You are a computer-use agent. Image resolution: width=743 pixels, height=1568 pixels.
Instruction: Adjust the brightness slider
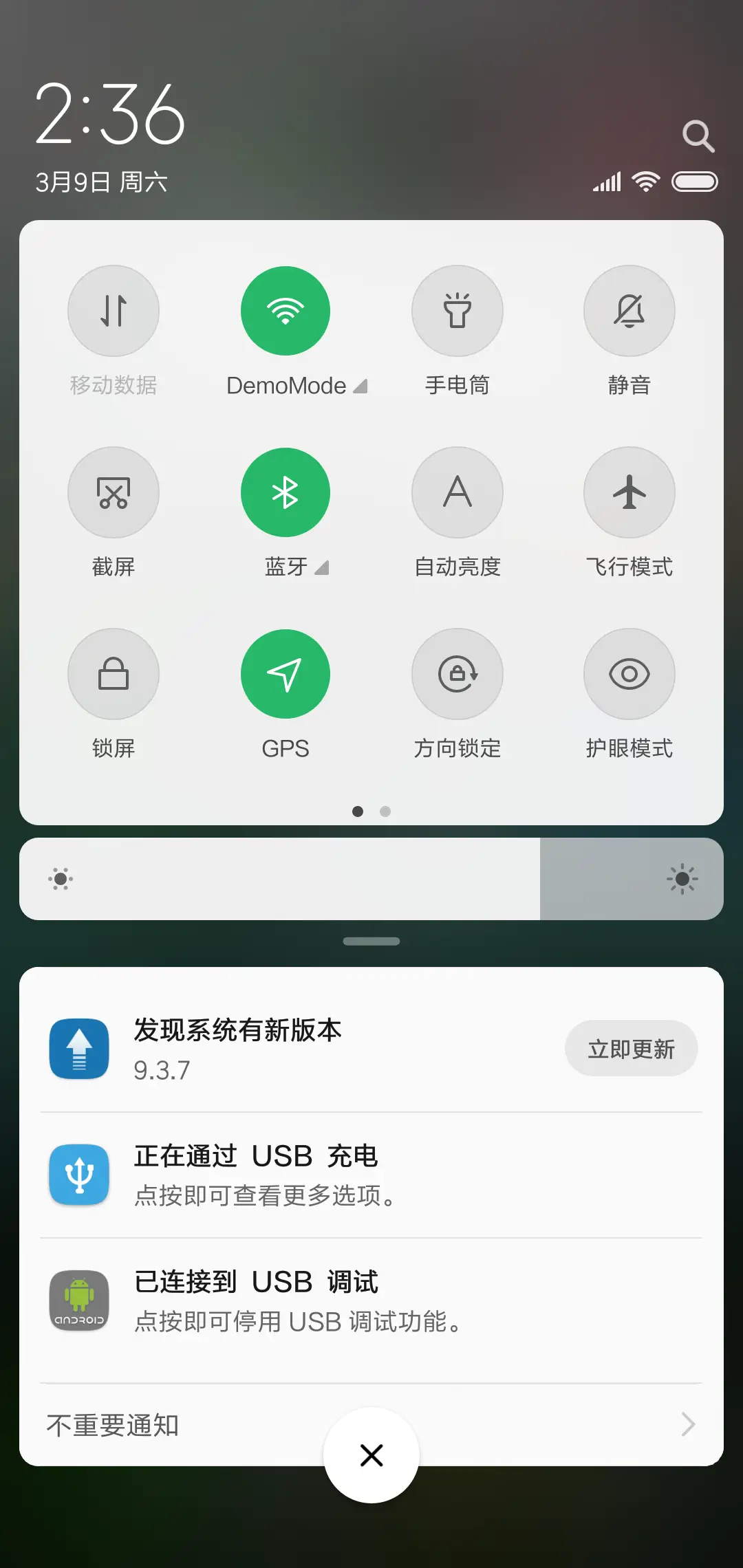pos(371,879)
